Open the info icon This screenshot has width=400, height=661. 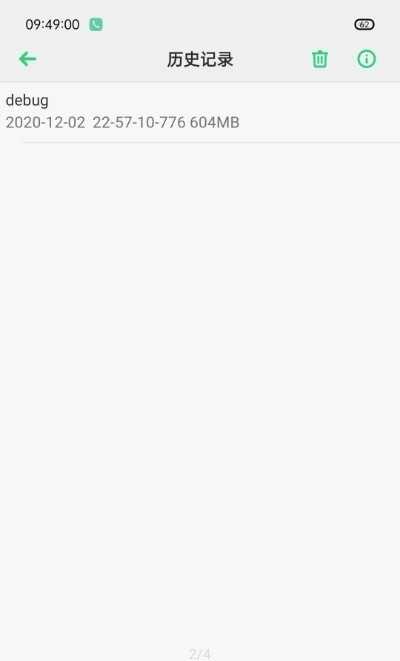tap(366, 59)
